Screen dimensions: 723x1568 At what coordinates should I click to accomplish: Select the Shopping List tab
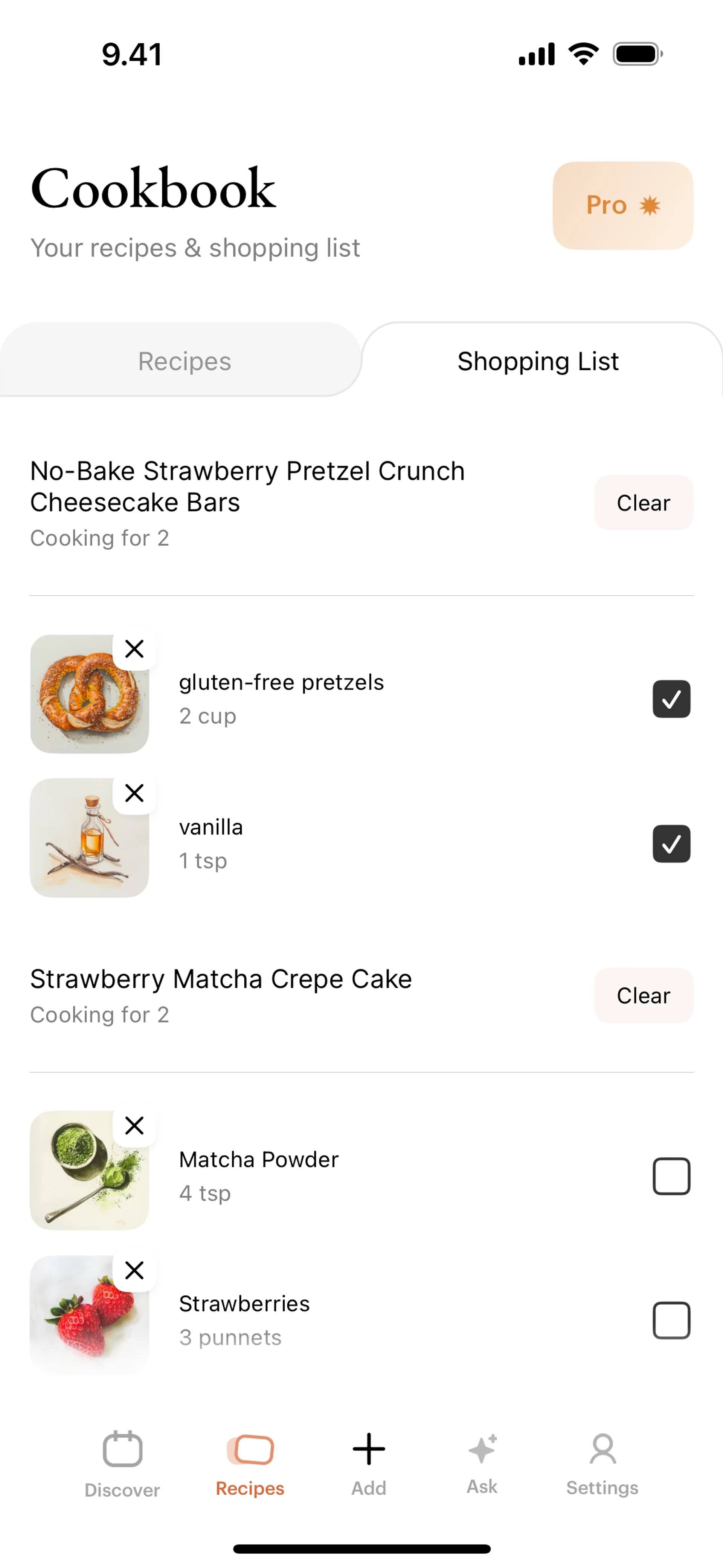[538, 361]
